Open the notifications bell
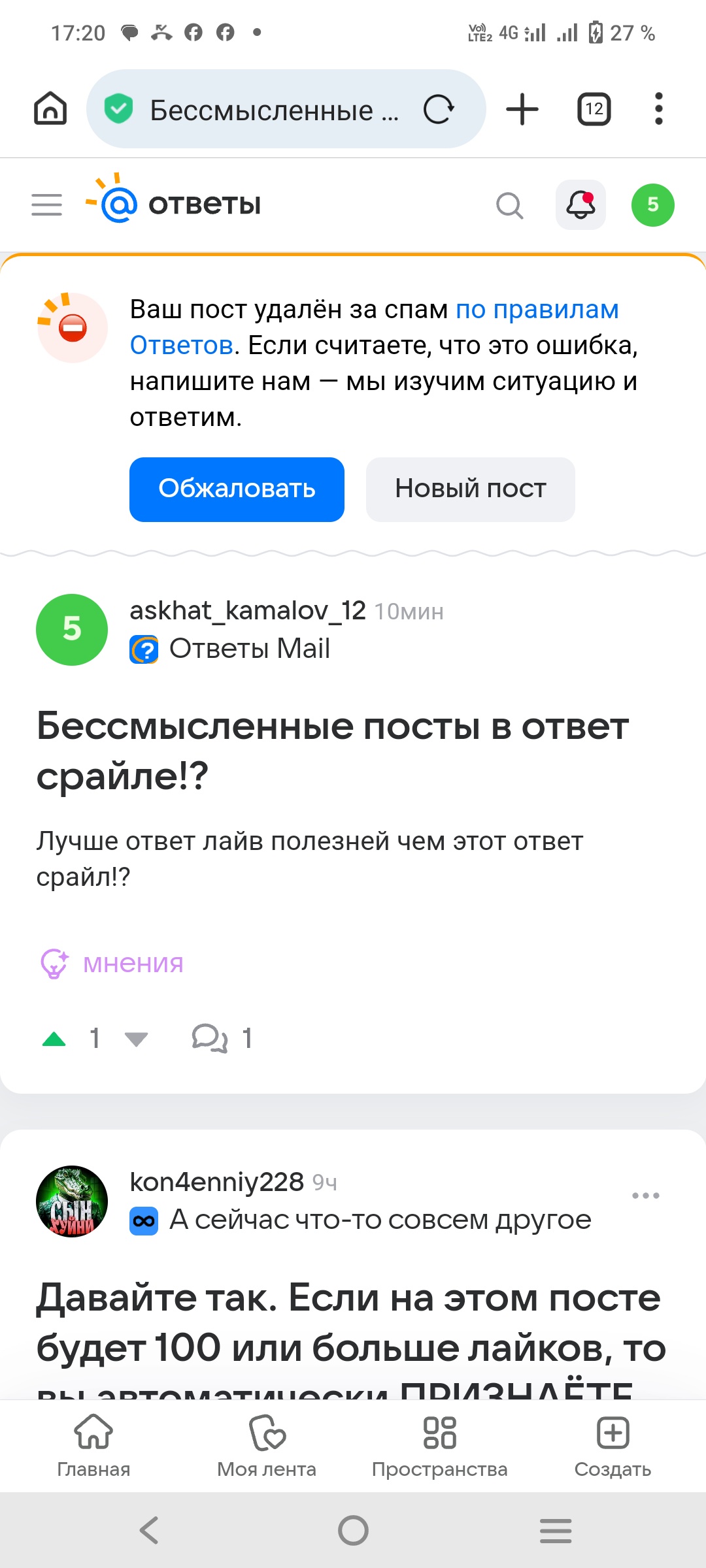Image resolution: width=706 pixels, height=1568 pixels. click(x=580, y=205)
